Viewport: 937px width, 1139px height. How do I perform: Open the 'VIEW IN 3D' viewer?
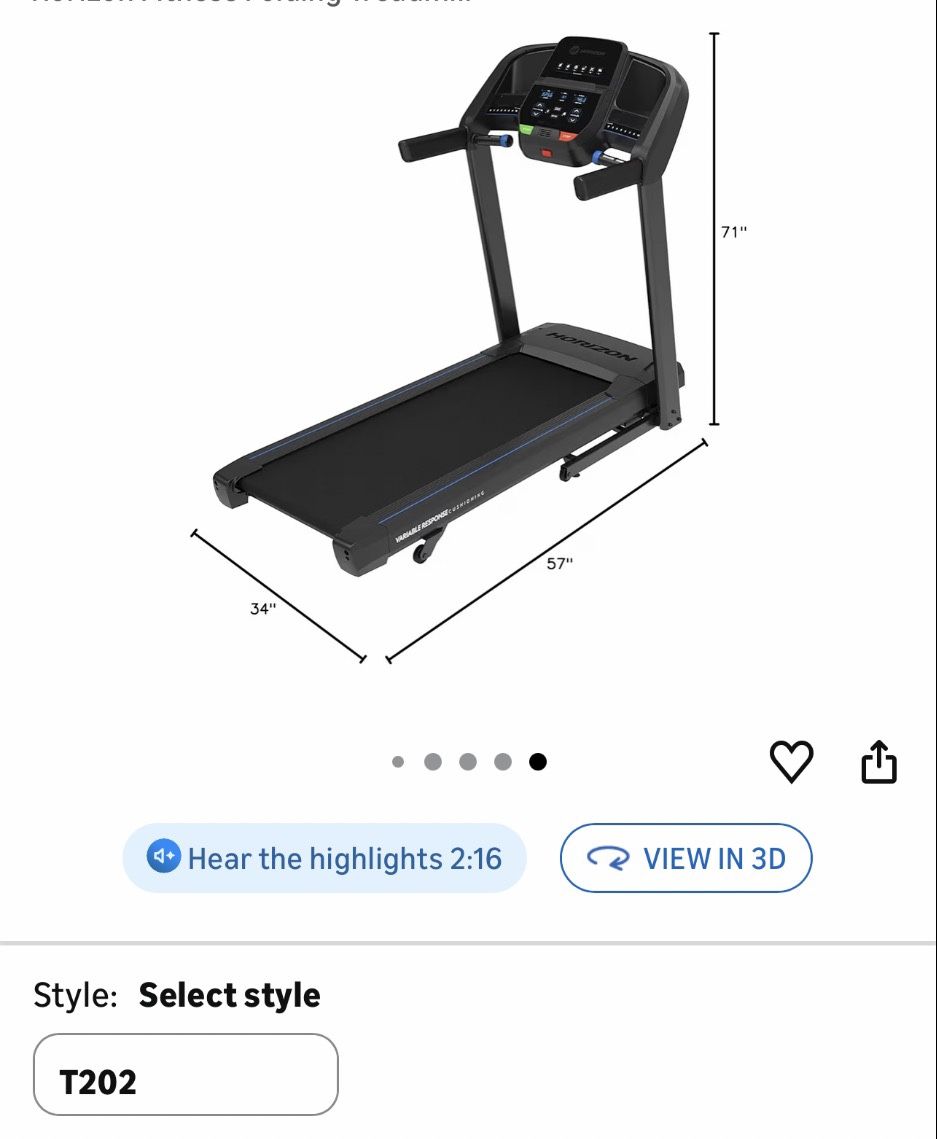(x=686, y=858)
